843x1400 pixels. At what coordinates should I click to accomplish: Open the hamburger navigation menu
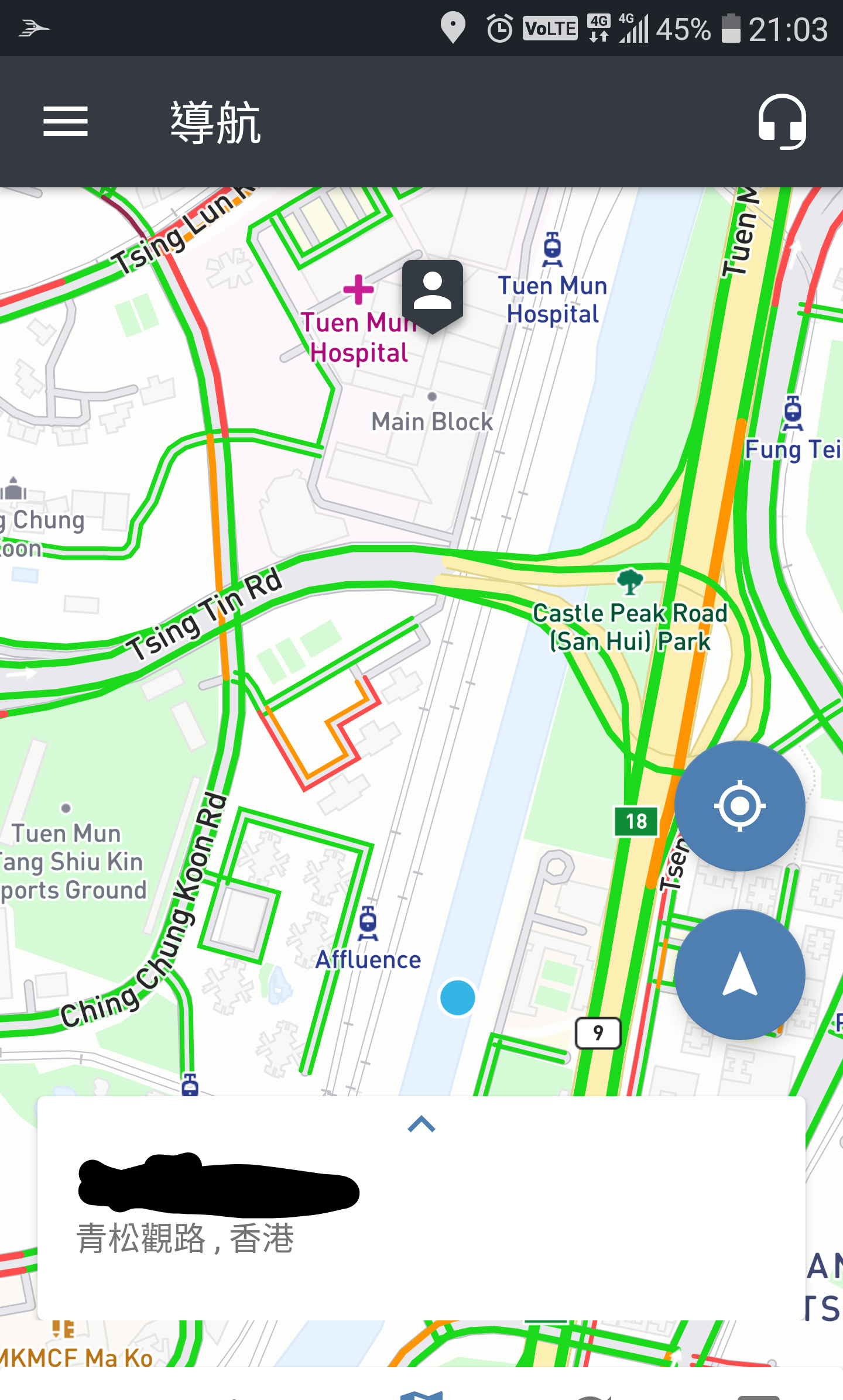point(66,121)
